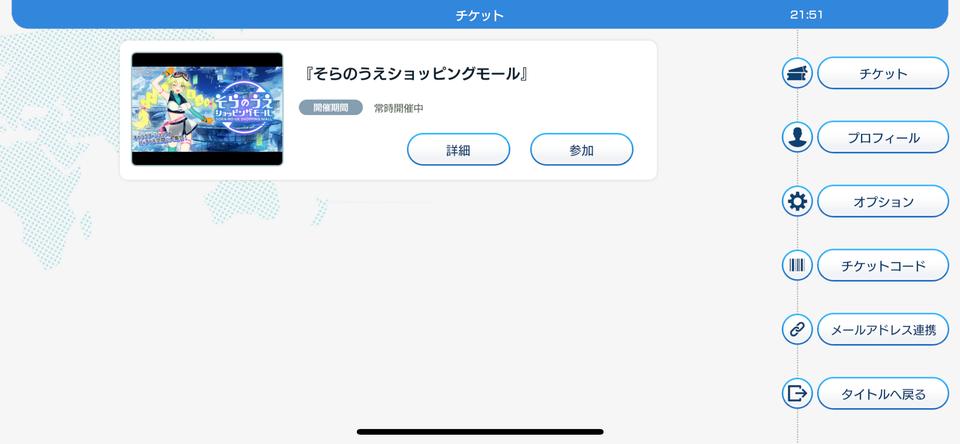The width and height of the screenshot is (960, 444).
Task: Tap the barcode icon beside チケットコード
Action: (797, 266)
